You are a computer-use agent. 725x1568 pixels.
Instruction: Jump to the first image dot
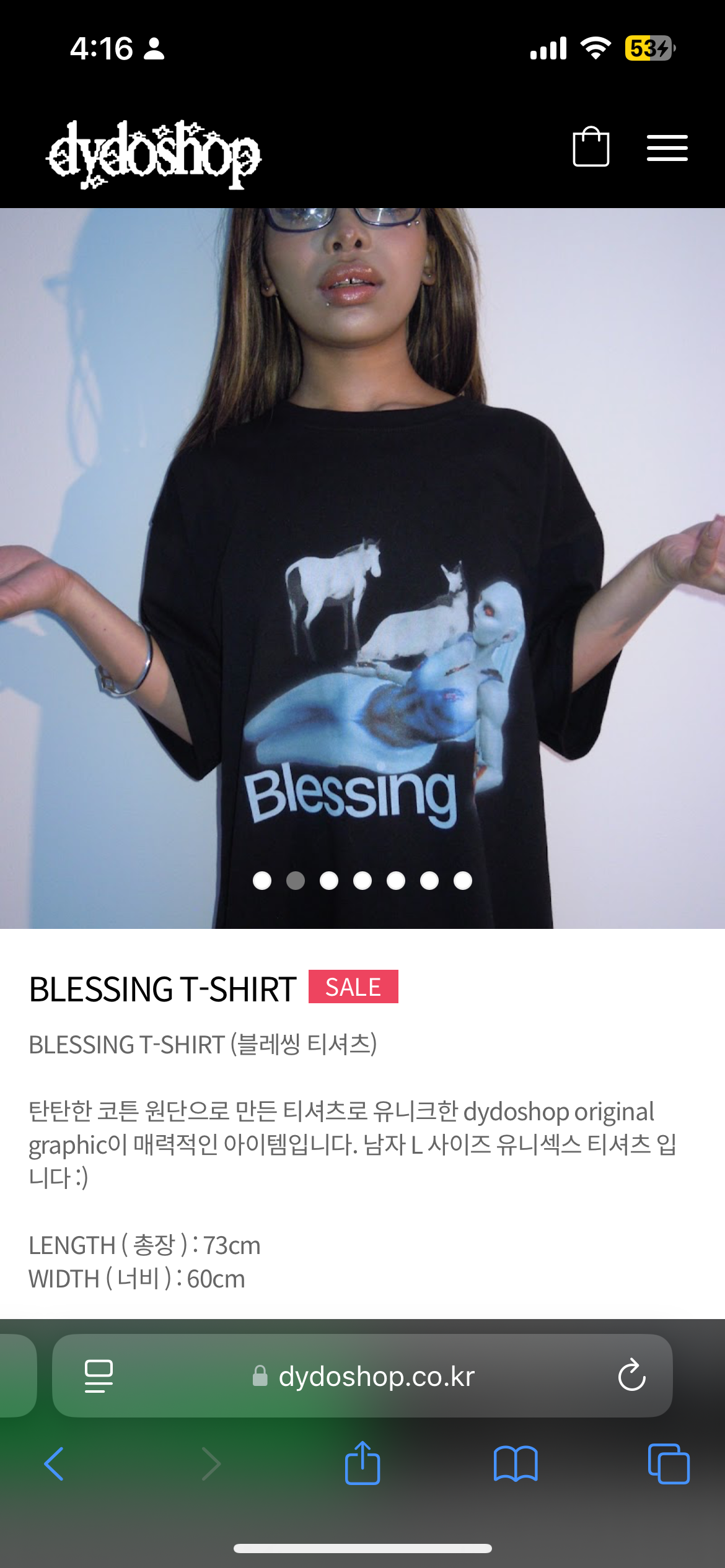(262, 880)
